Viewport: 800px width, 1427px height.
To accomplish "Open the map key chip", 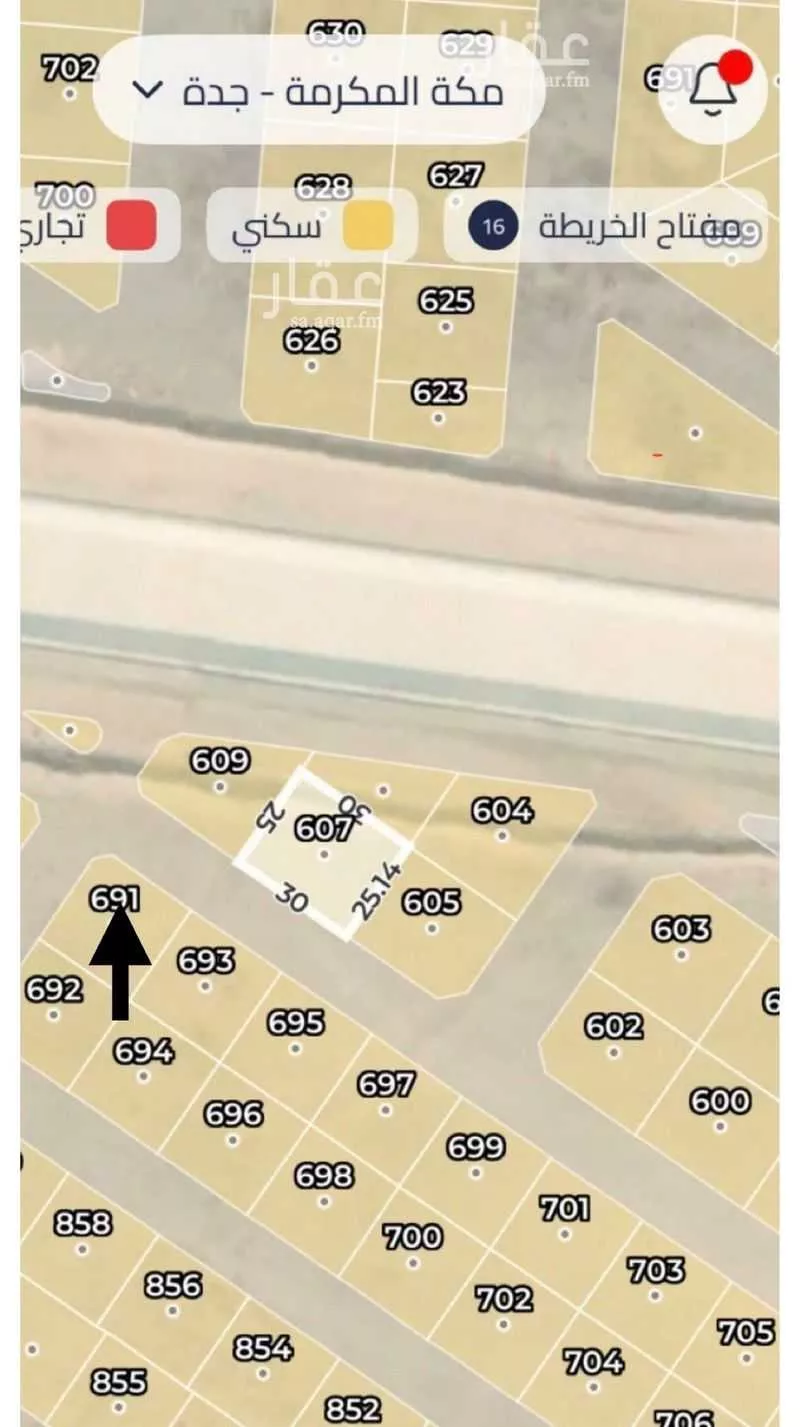I will point(604,226).
